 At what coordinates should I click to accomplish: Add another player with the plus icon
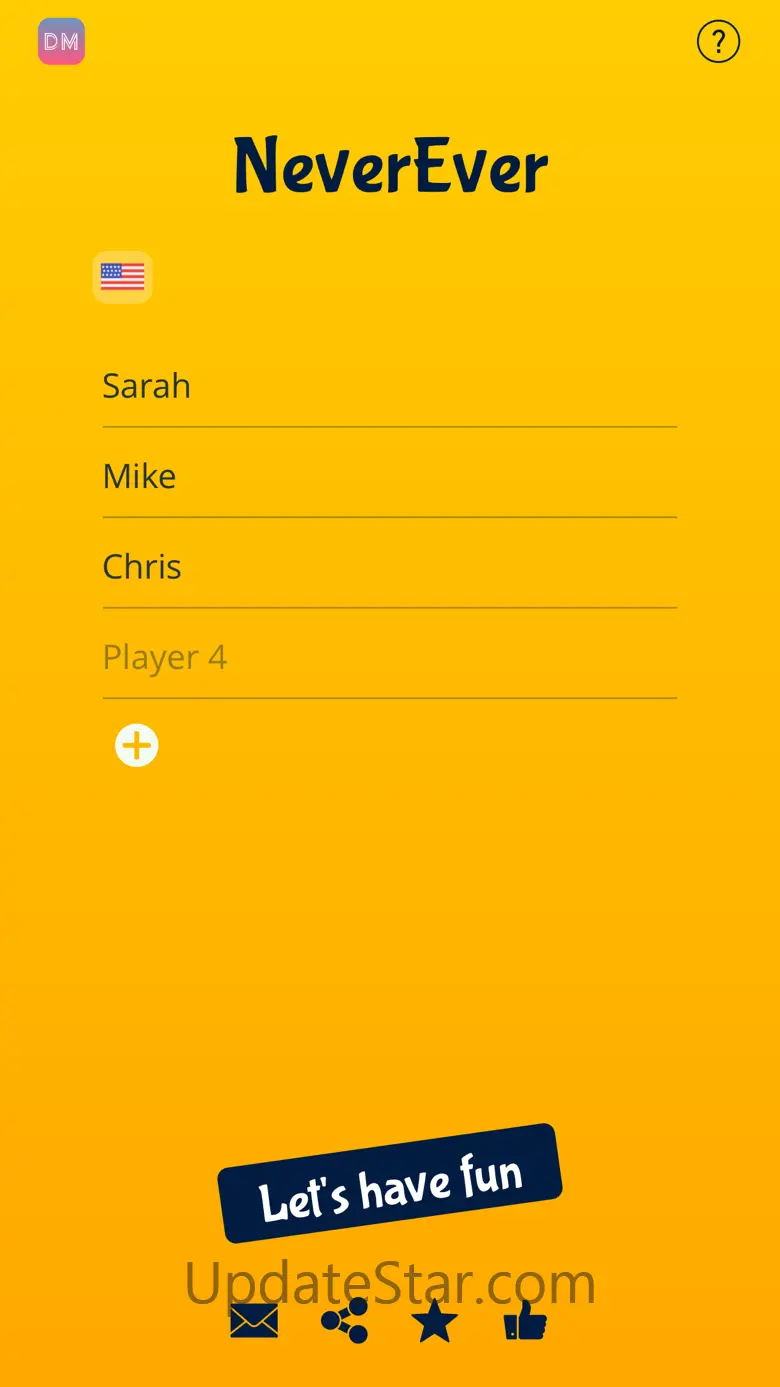[x=137, y=746]
